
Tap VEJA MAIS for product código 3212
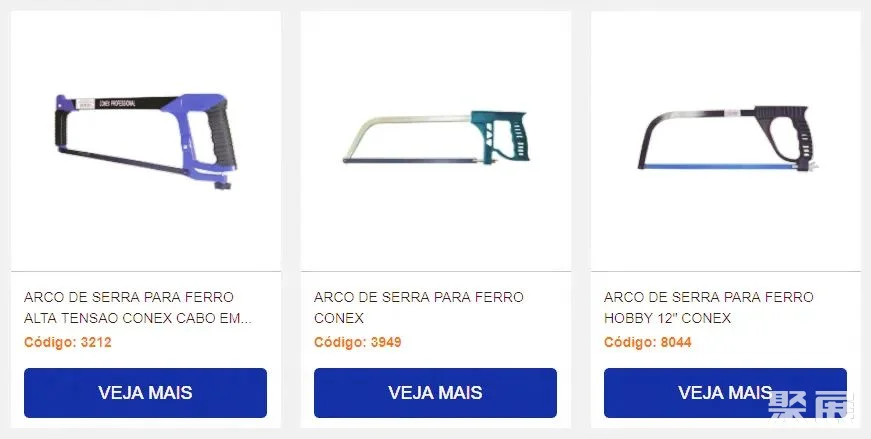[x=145, y=393]
